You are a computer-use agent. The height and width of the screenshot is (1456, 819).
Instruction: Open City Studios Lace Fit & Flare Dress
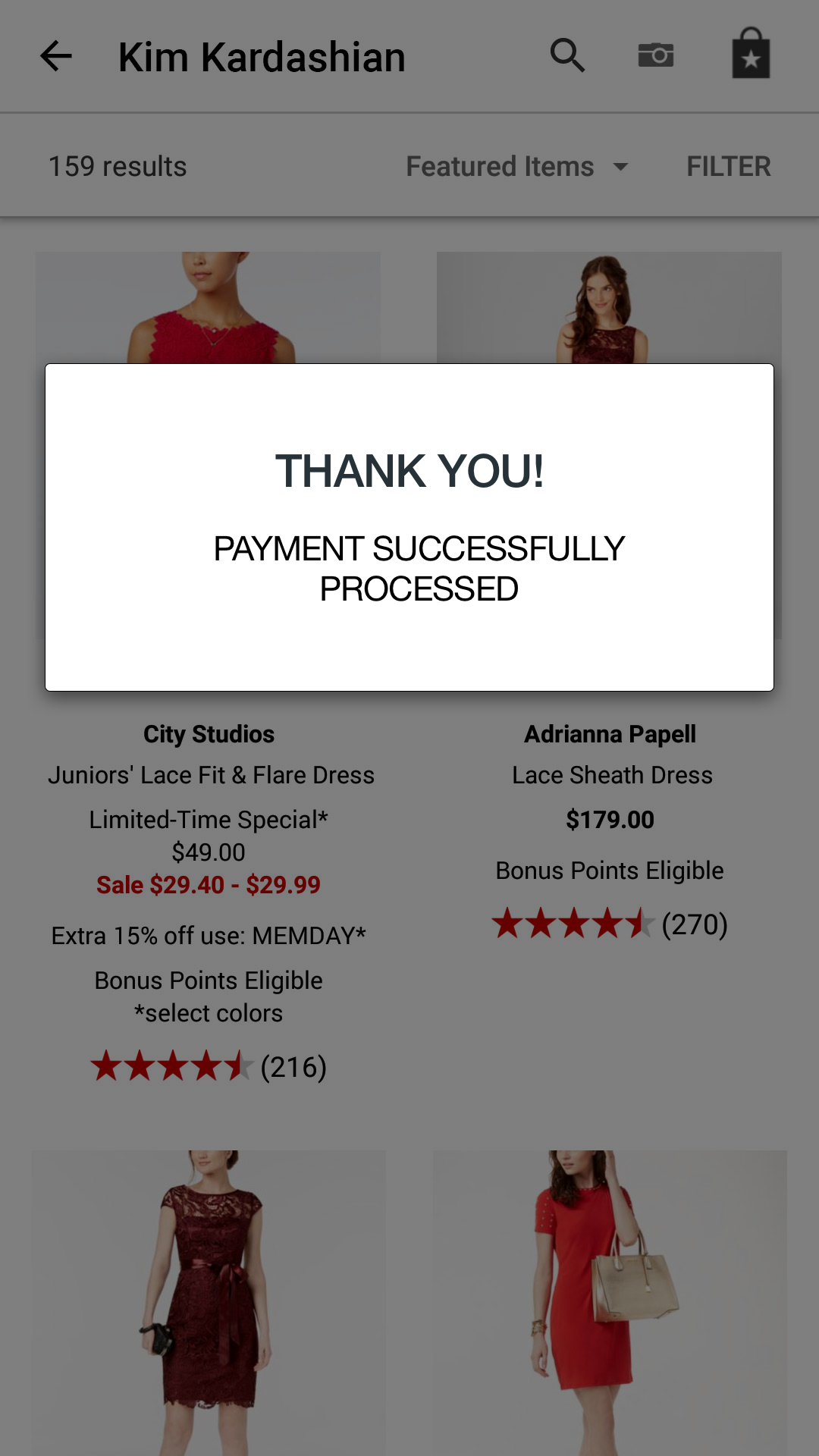[209, 775]
